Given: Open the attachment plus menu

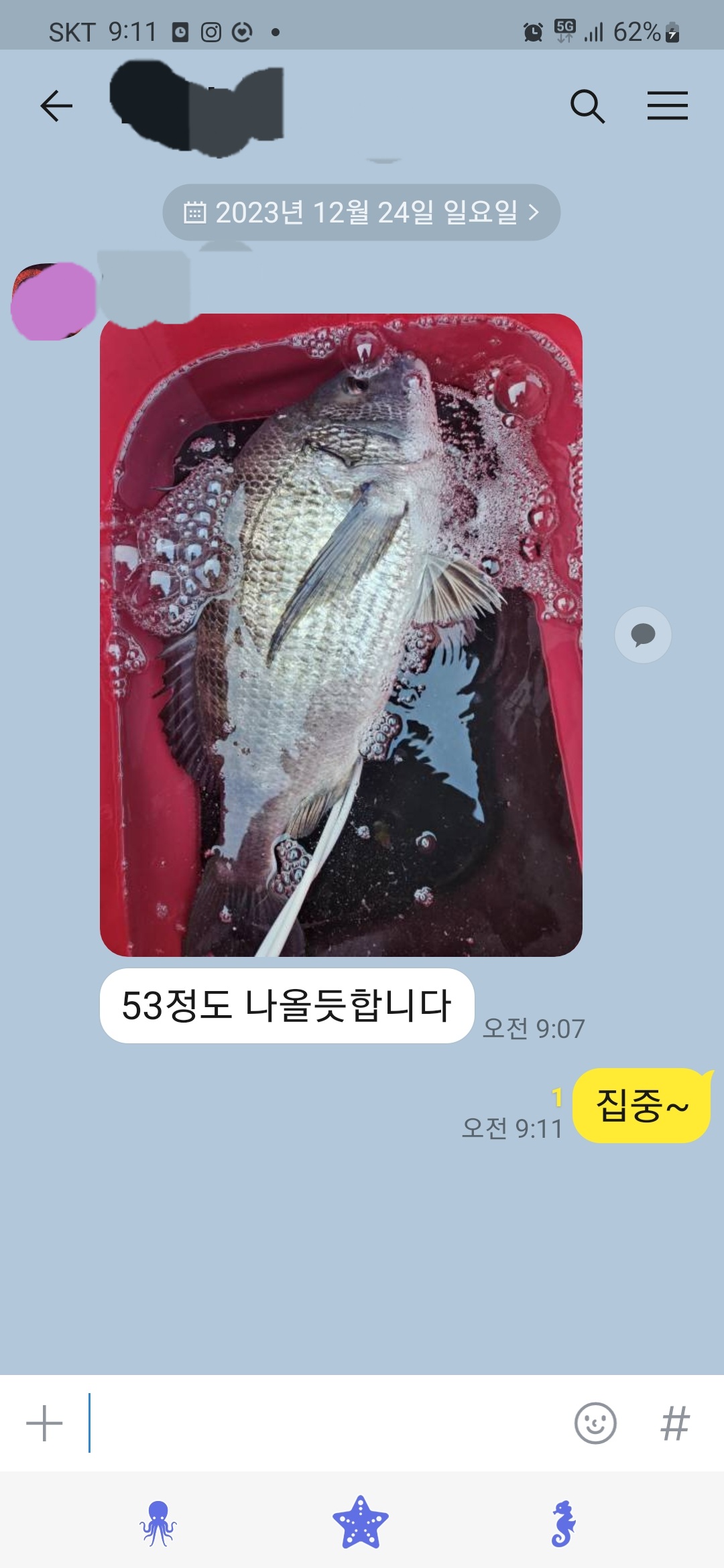Looking at the screenshot, I should click(44, 1423).
